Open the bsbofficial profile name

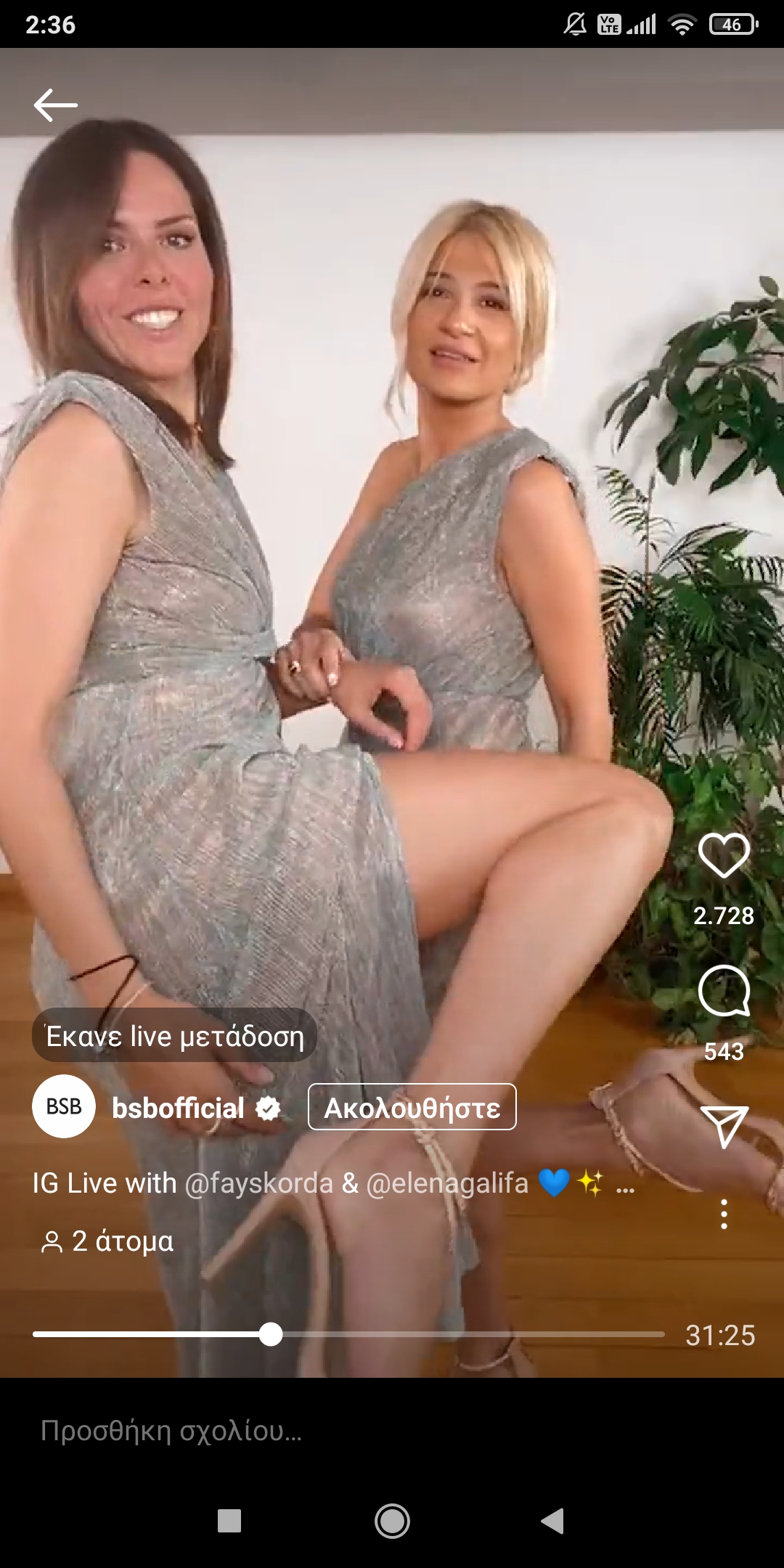point(178,1108)
